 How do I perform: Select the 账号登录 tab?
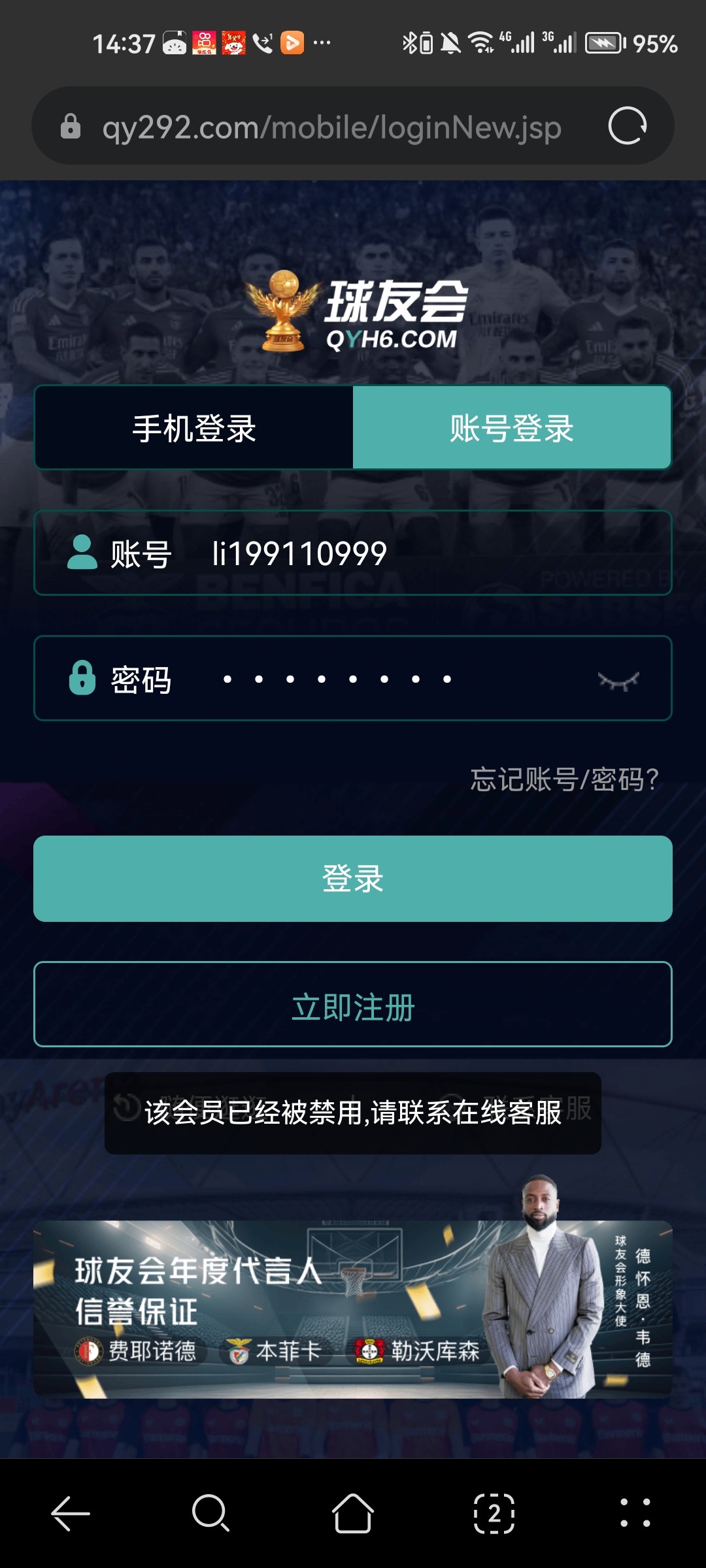(511, 427)
